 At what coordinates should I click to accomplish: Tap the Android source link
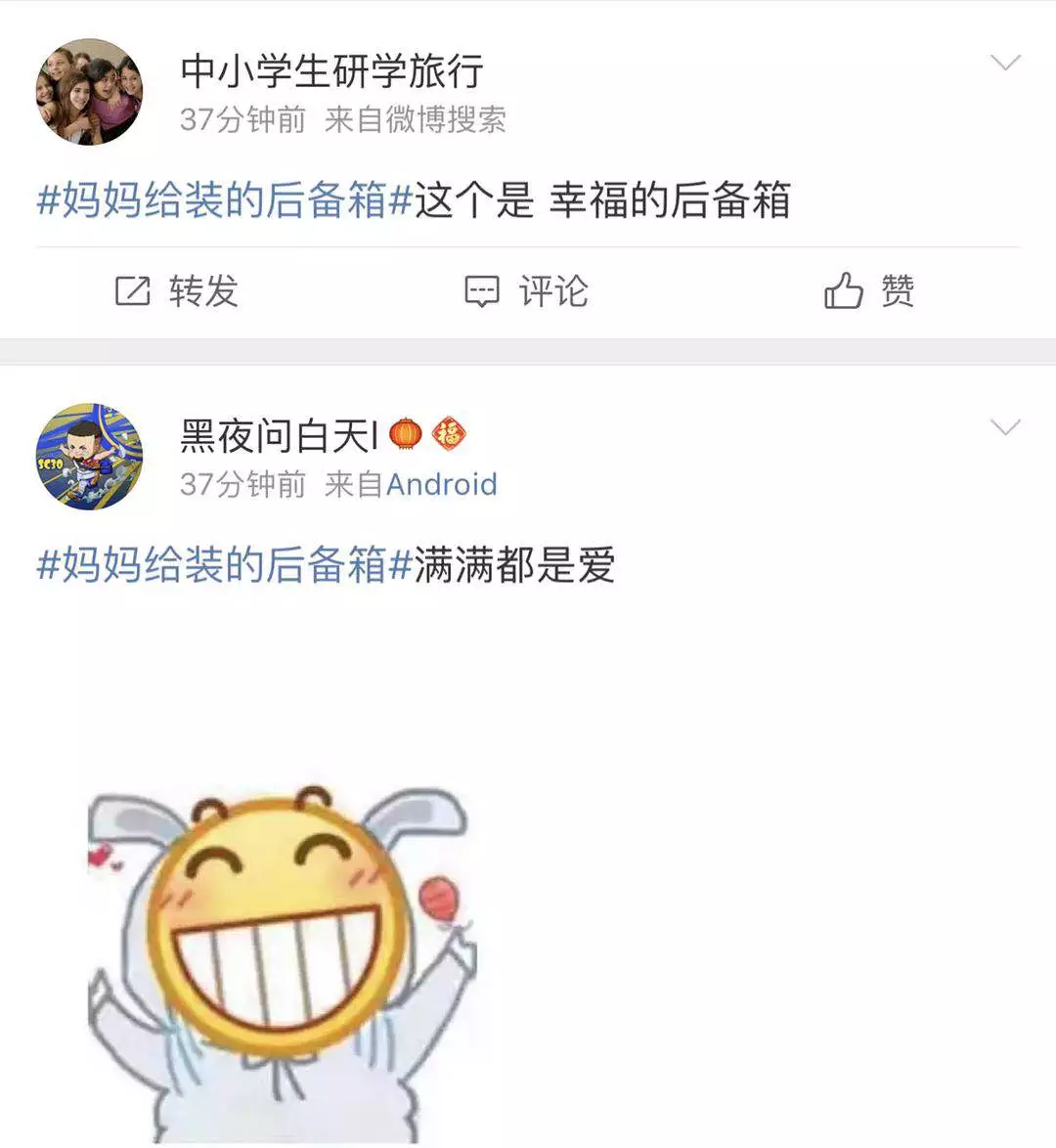tap(442, 484)
